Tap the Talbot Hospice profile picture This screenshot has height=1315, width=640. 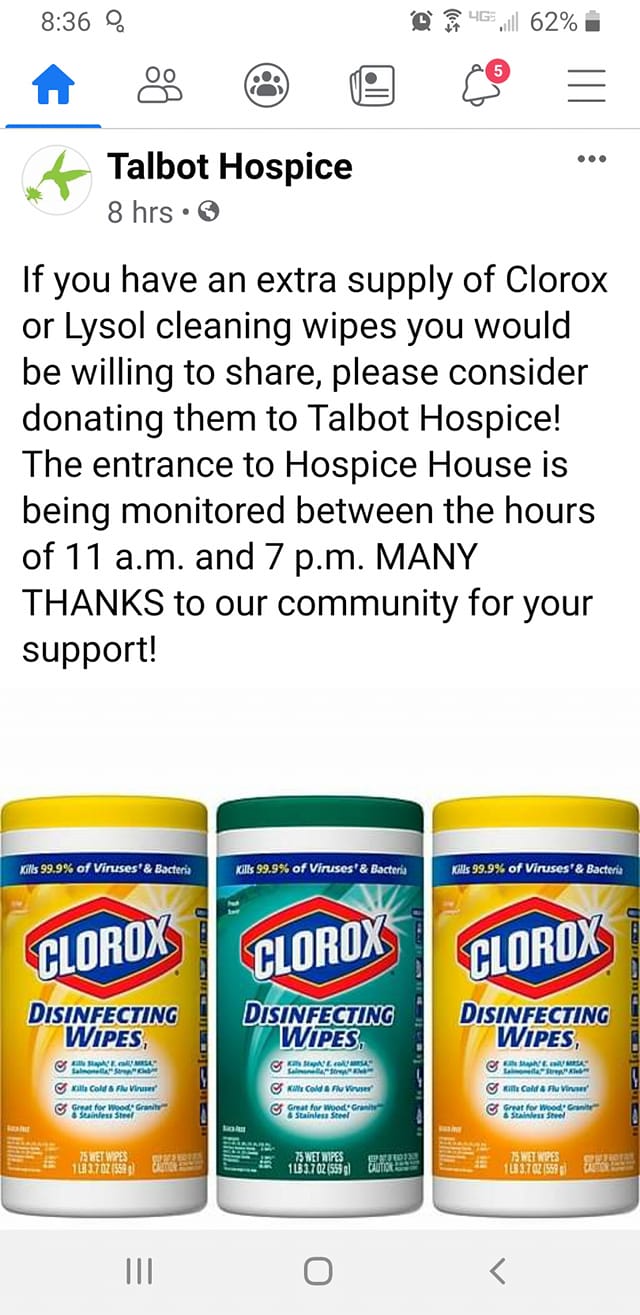pos(56,182)
